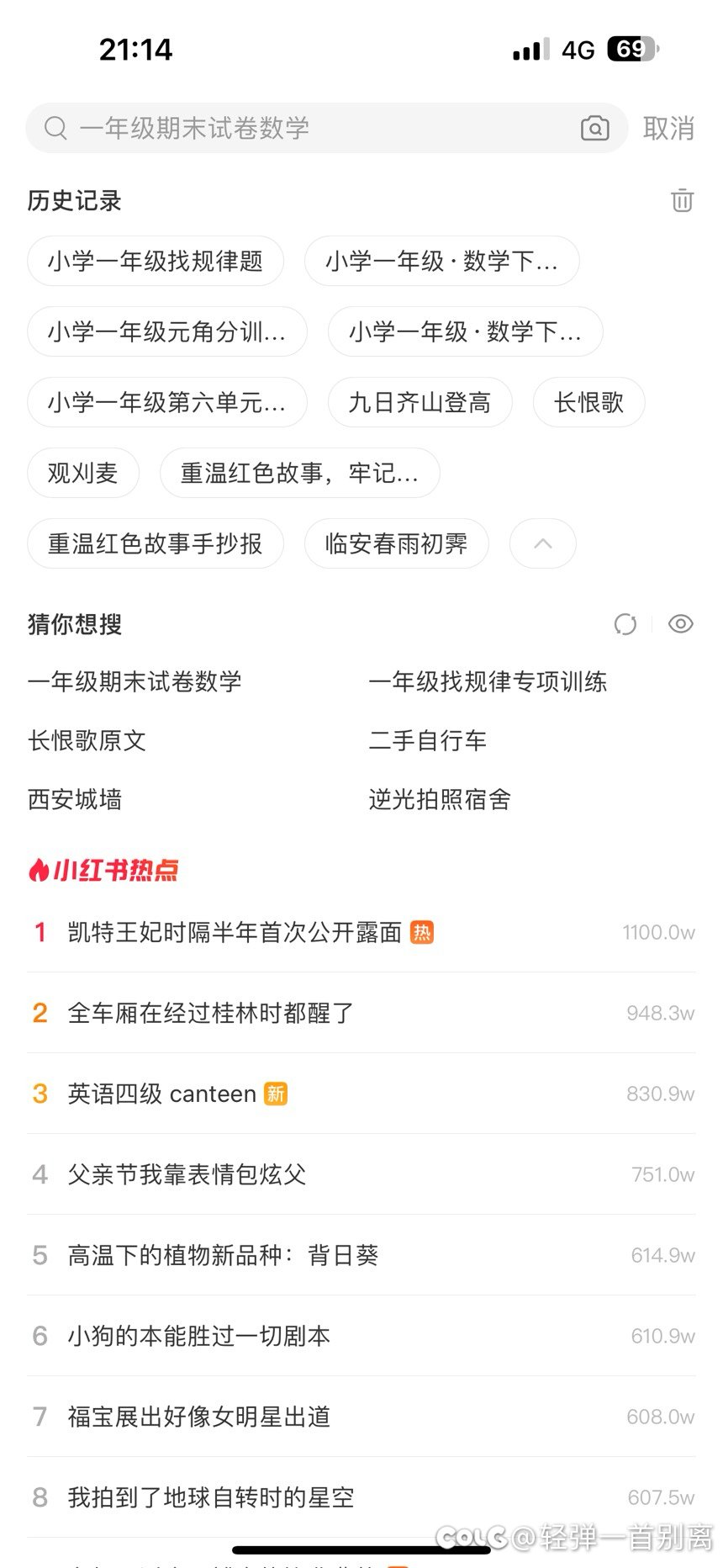Search suggestion 一年级找规律专项训练
The width and height of the screenshot is (723, 1568).
[488, 681]
